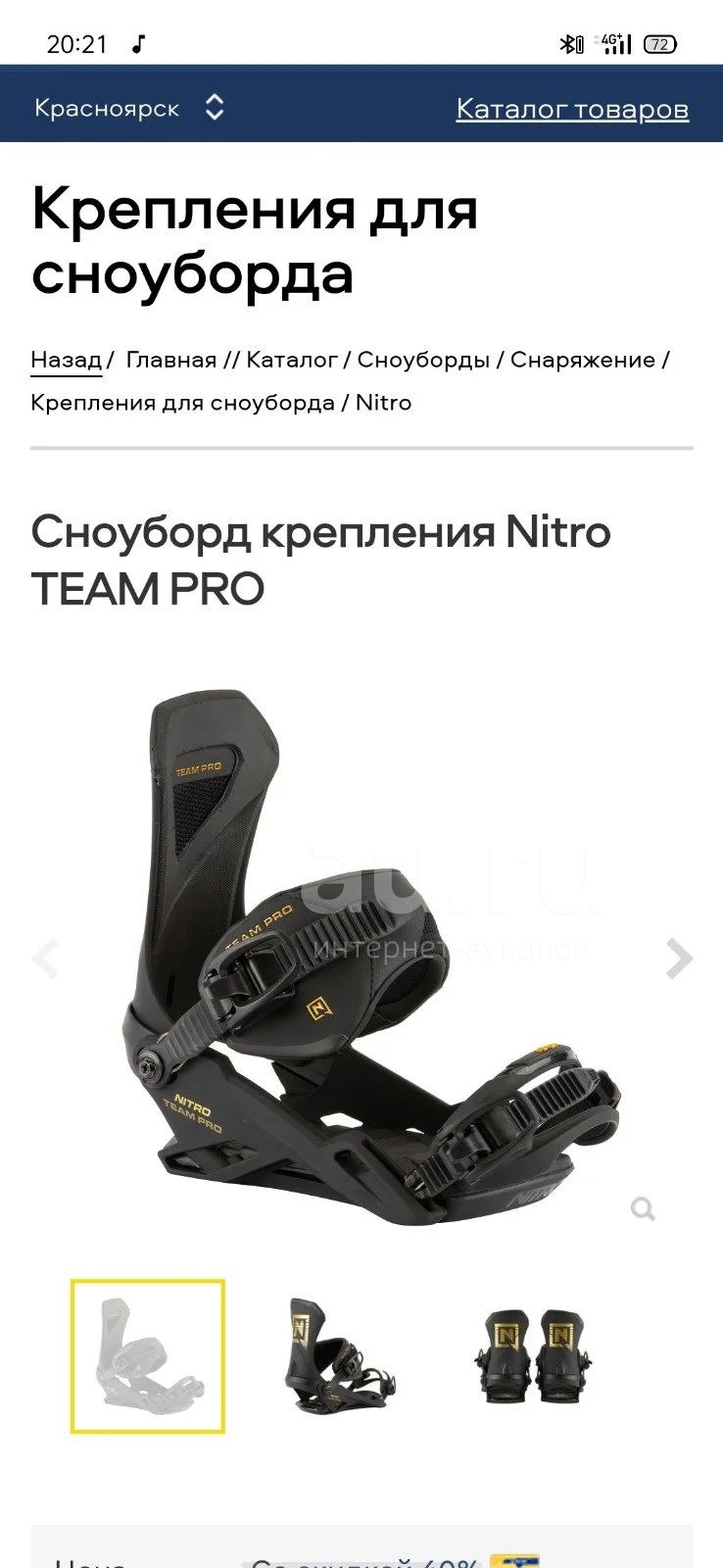Open the Крепления для сноуборда breadcrumb
The height and width of the screenshot is (1568, 723).
pos(182,403)
